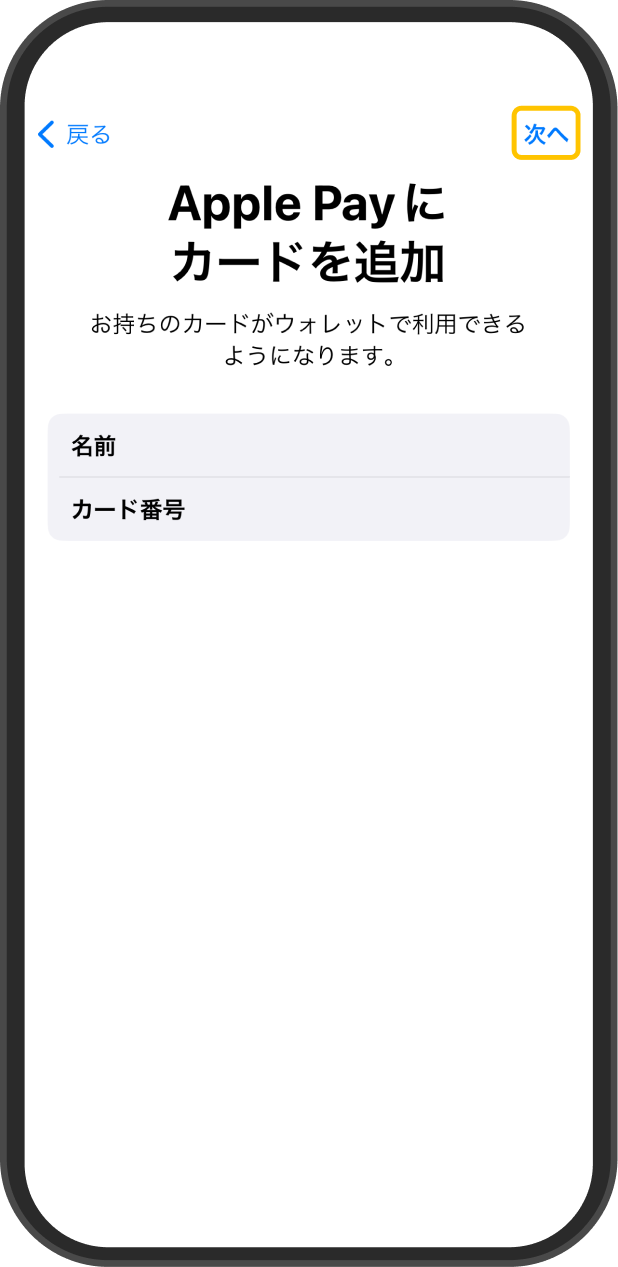Select the 名前 field
The height and width of the screenshot is (1267, 618).
click(x=309, y=446)
